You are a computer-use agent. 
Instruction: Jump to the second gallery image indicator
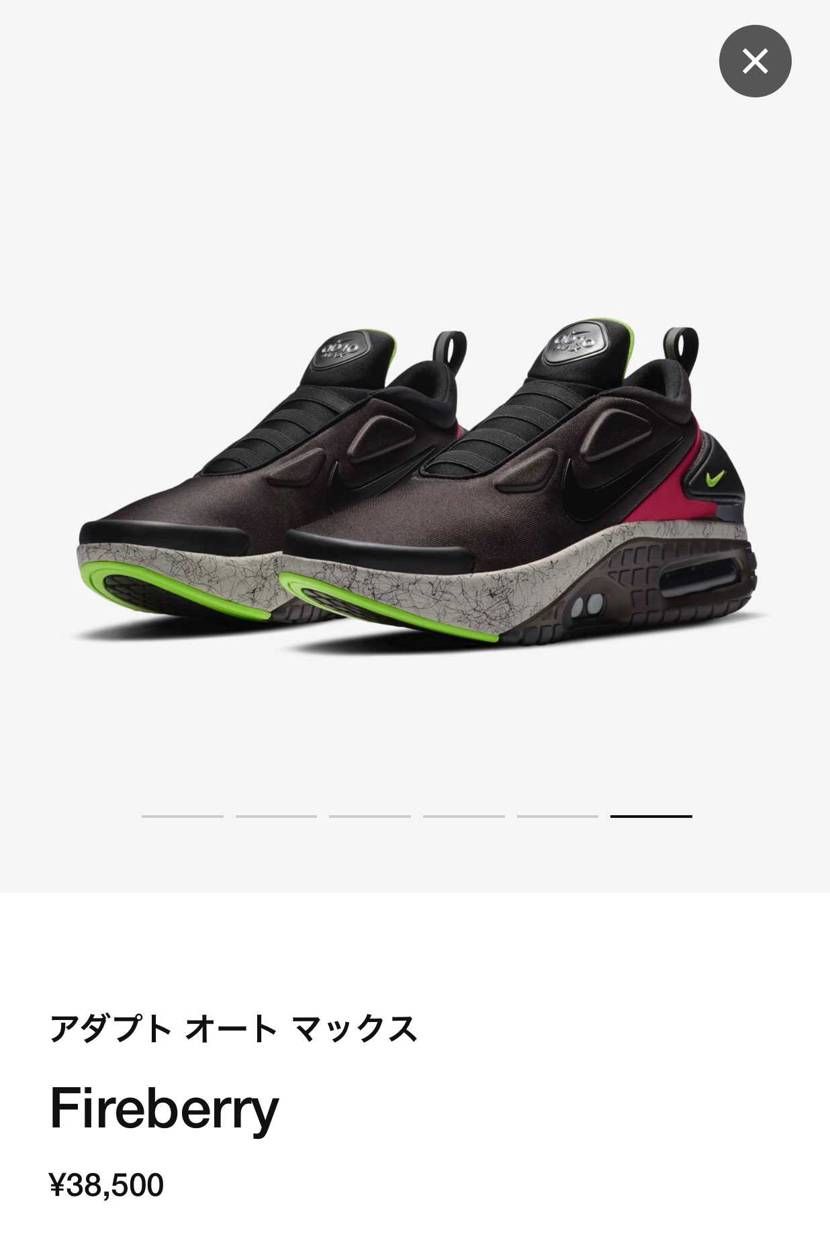click(x=275, y=816)
